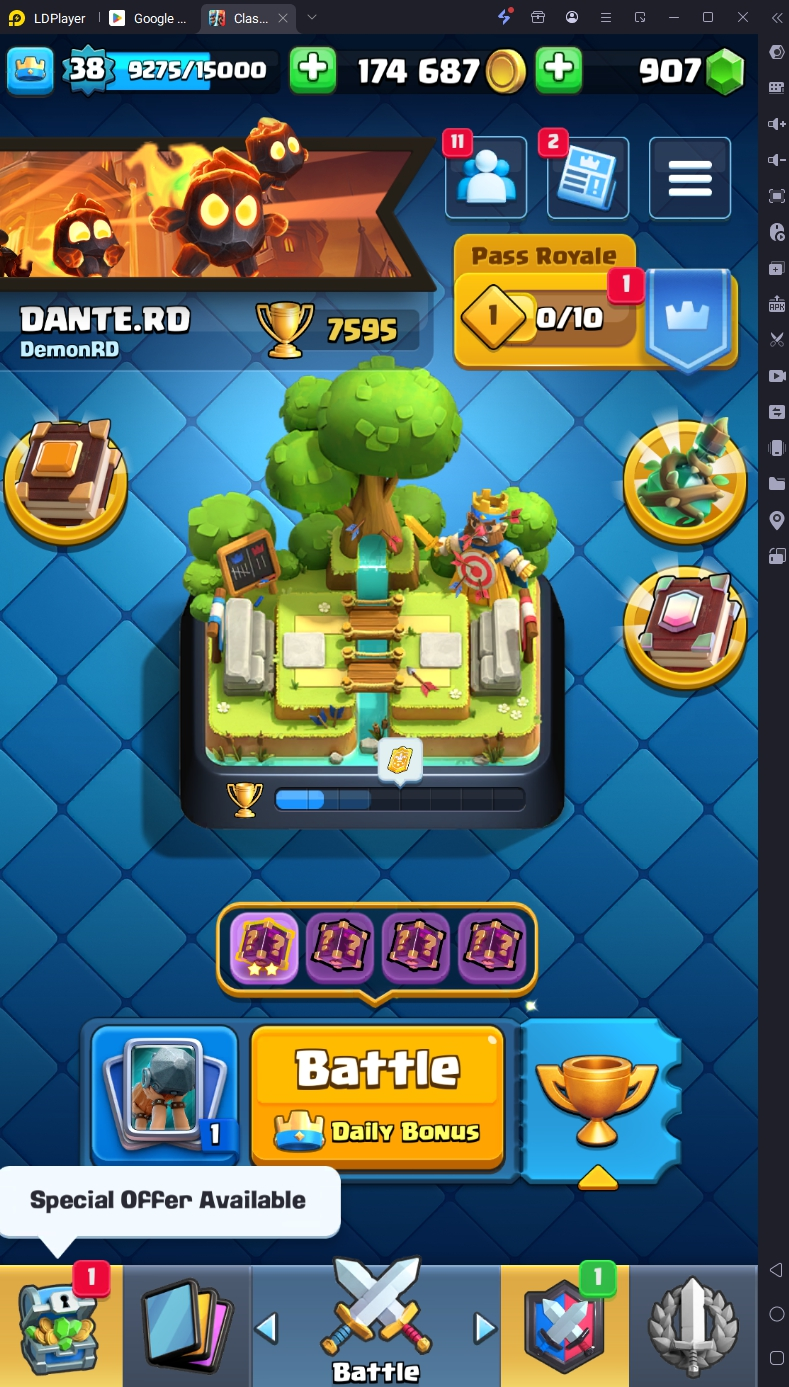Open the King level profile badge
Screen dimensions: 789x1387
point(30,69)
